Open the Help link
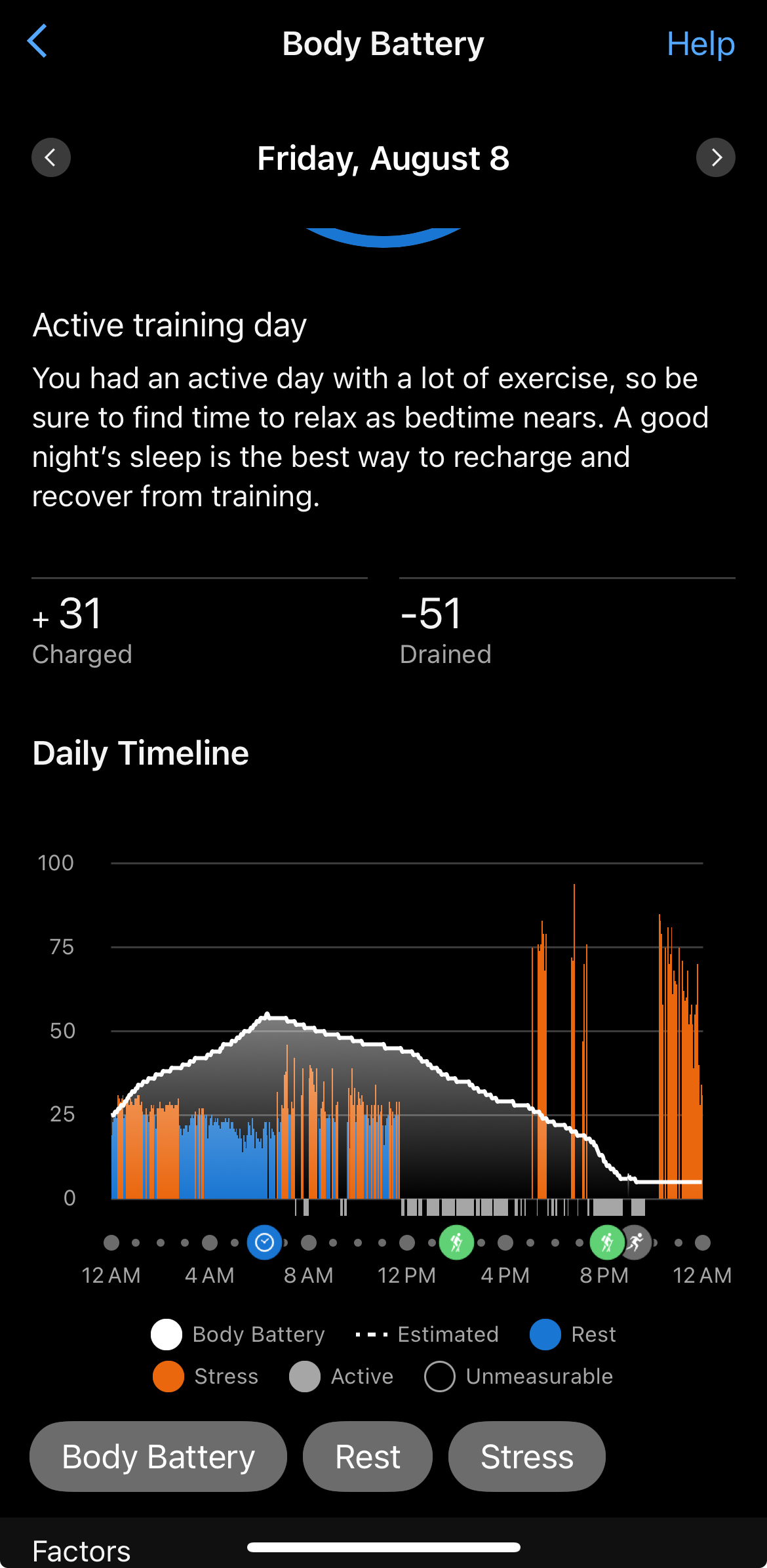767x1568 pixels. (700, 44)
